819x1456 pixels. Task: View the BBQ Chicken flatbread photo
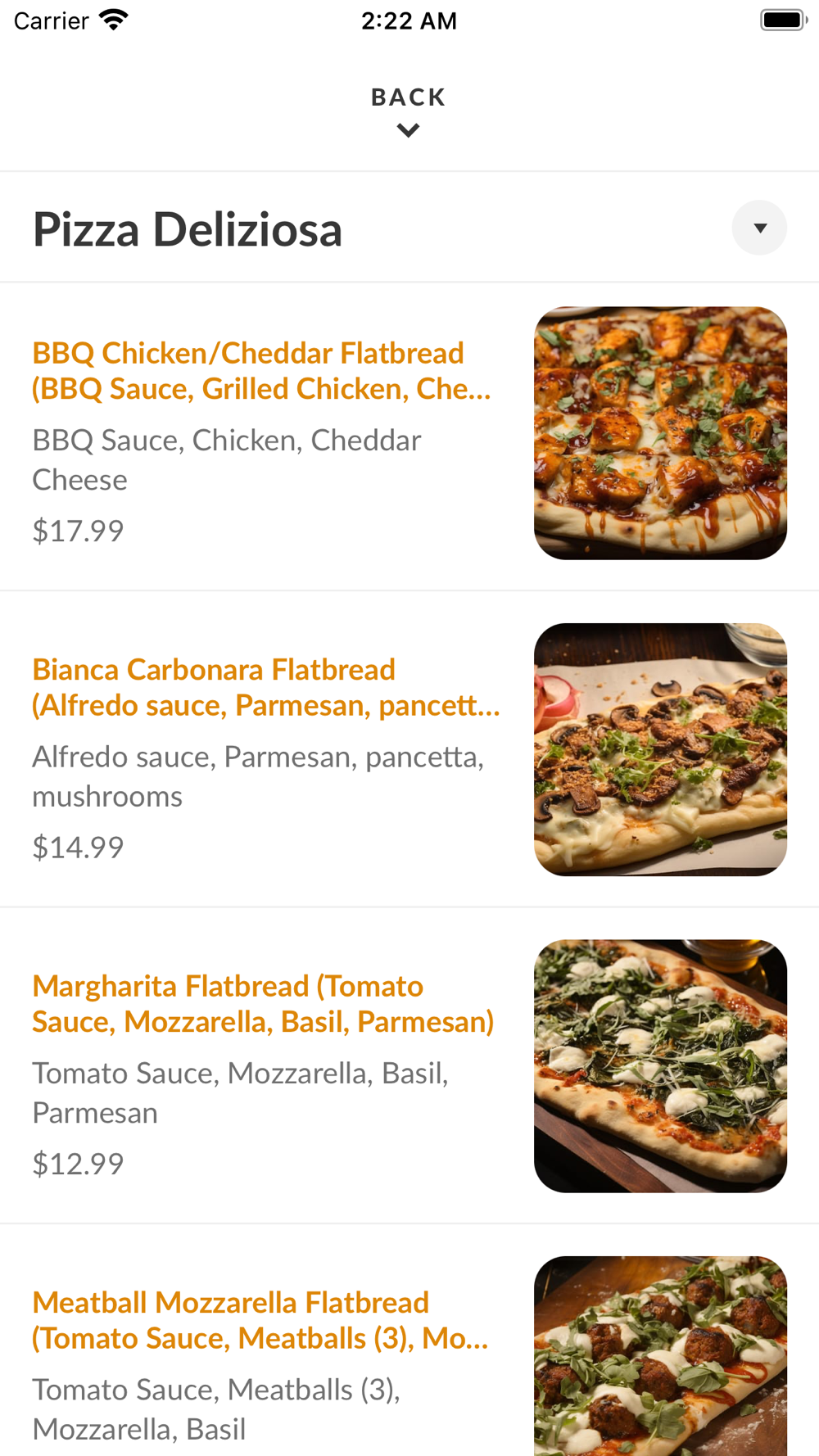coord(660,433)
